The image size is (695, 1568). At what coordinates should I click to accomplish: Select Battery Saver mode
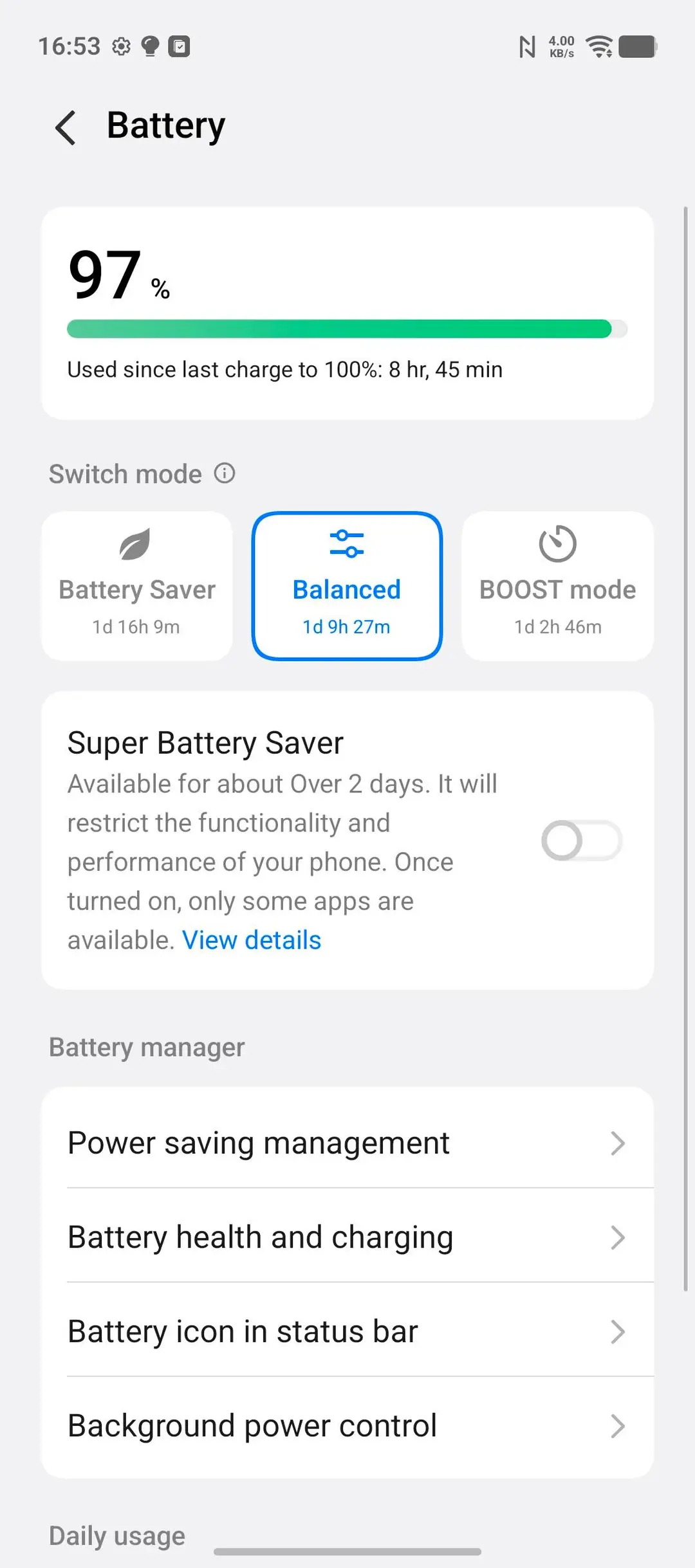point(136,586)
